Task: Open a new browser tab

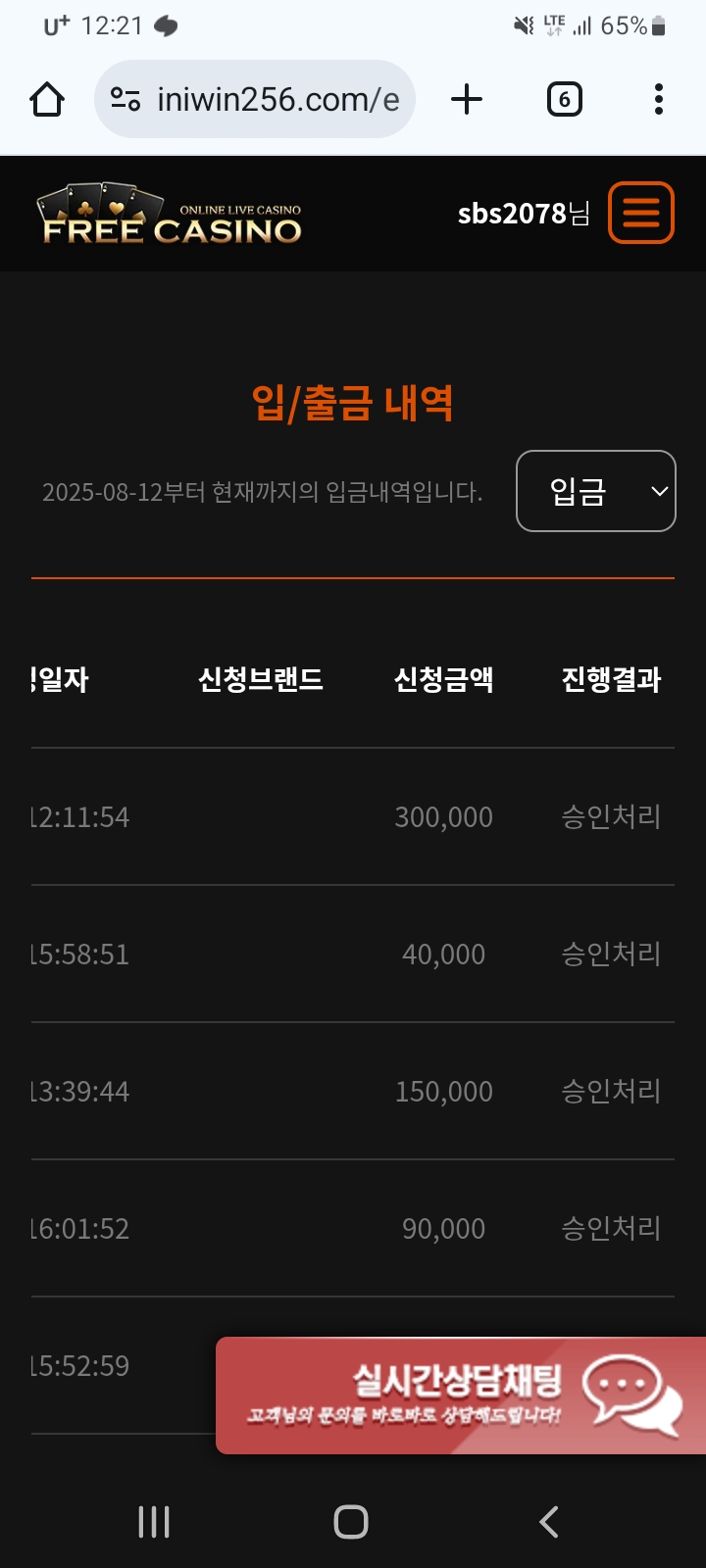Action: (x=467, y=99)
